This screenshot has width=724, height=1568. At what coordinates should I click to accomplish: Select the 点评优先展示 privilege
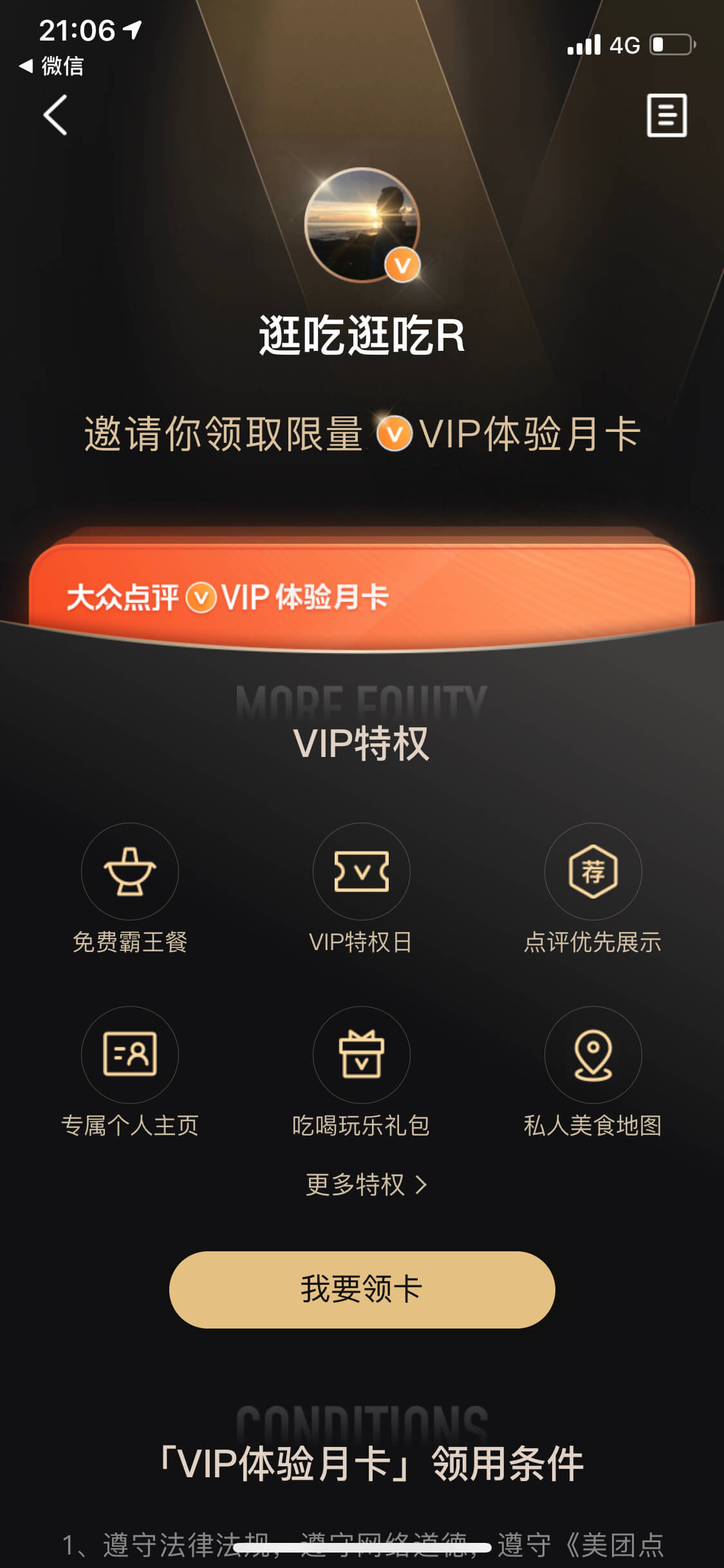pos(593,890)
